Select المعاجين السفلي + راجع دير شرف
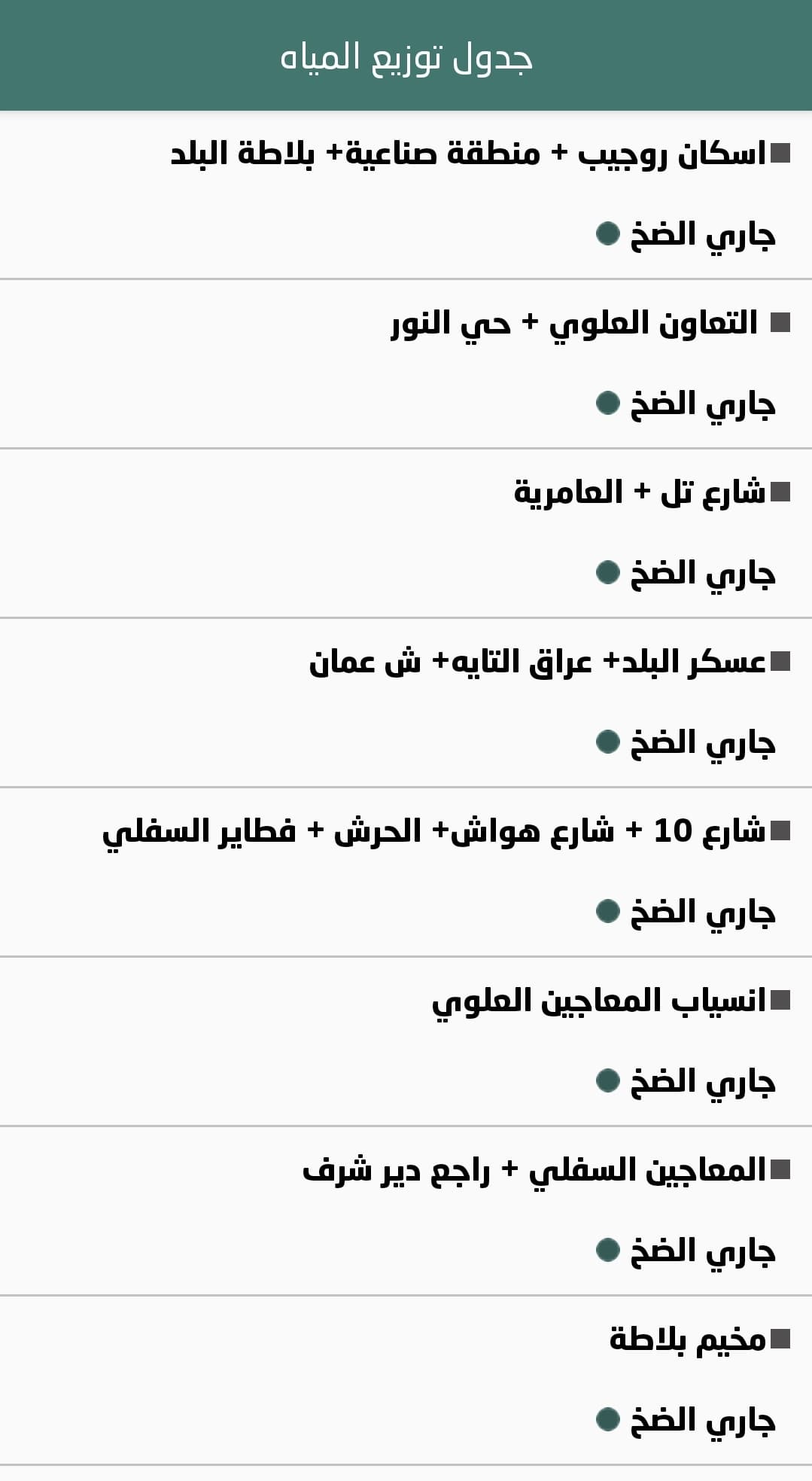Screen dimensions: 812x1481 534,1171
